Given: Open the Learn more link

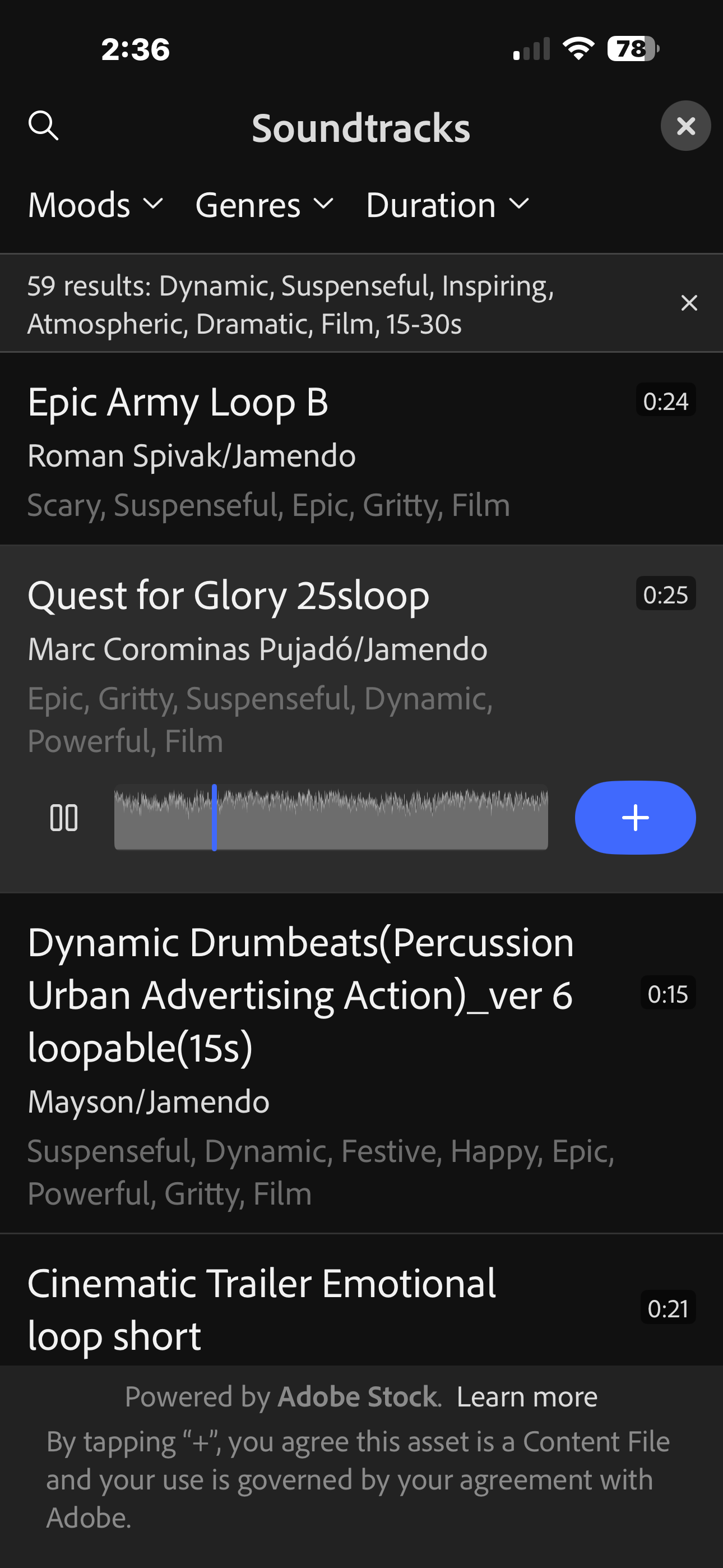Looking at the screenshot, I should pyautogui.click(x=526, y=1397).
